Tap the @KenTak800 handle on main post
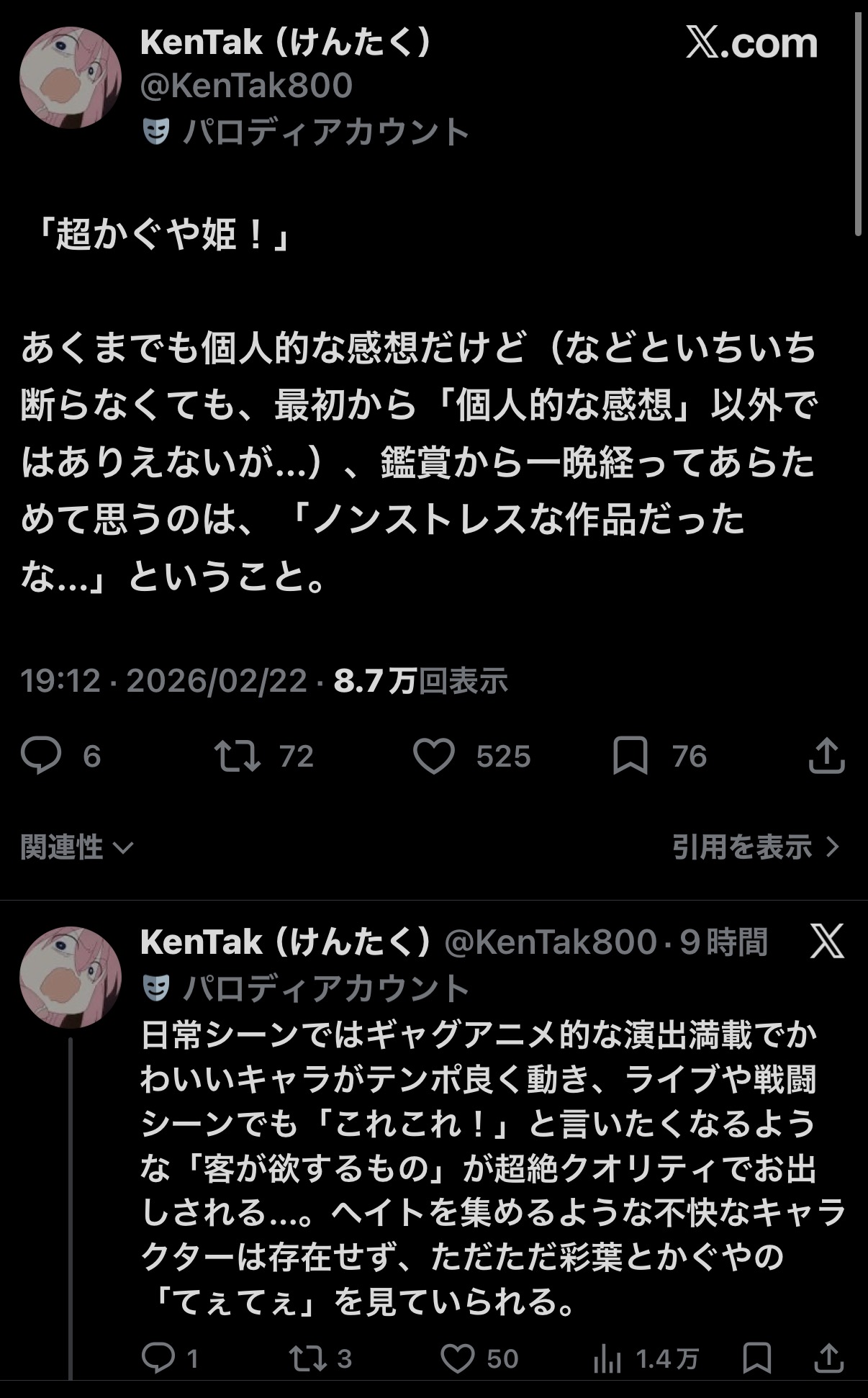The height and width of the screenshot is (1398, 868). point(247,86)
